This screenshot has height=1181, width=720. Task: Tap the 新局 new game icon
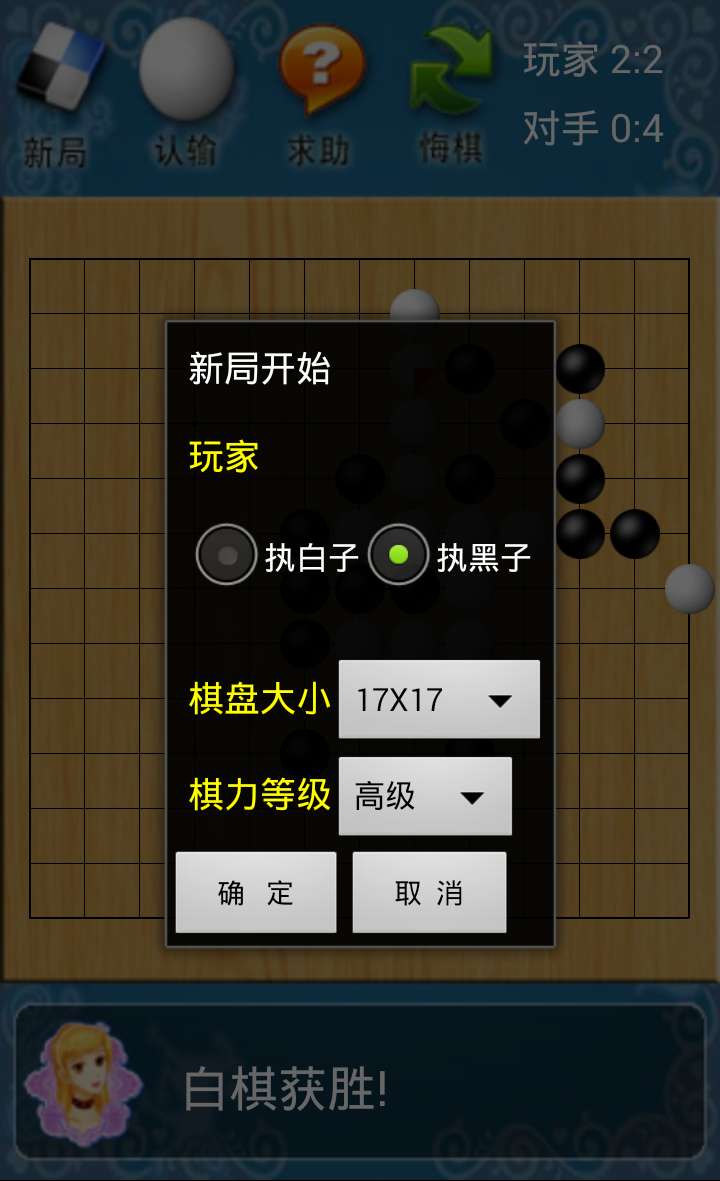[x=58, y=95]
